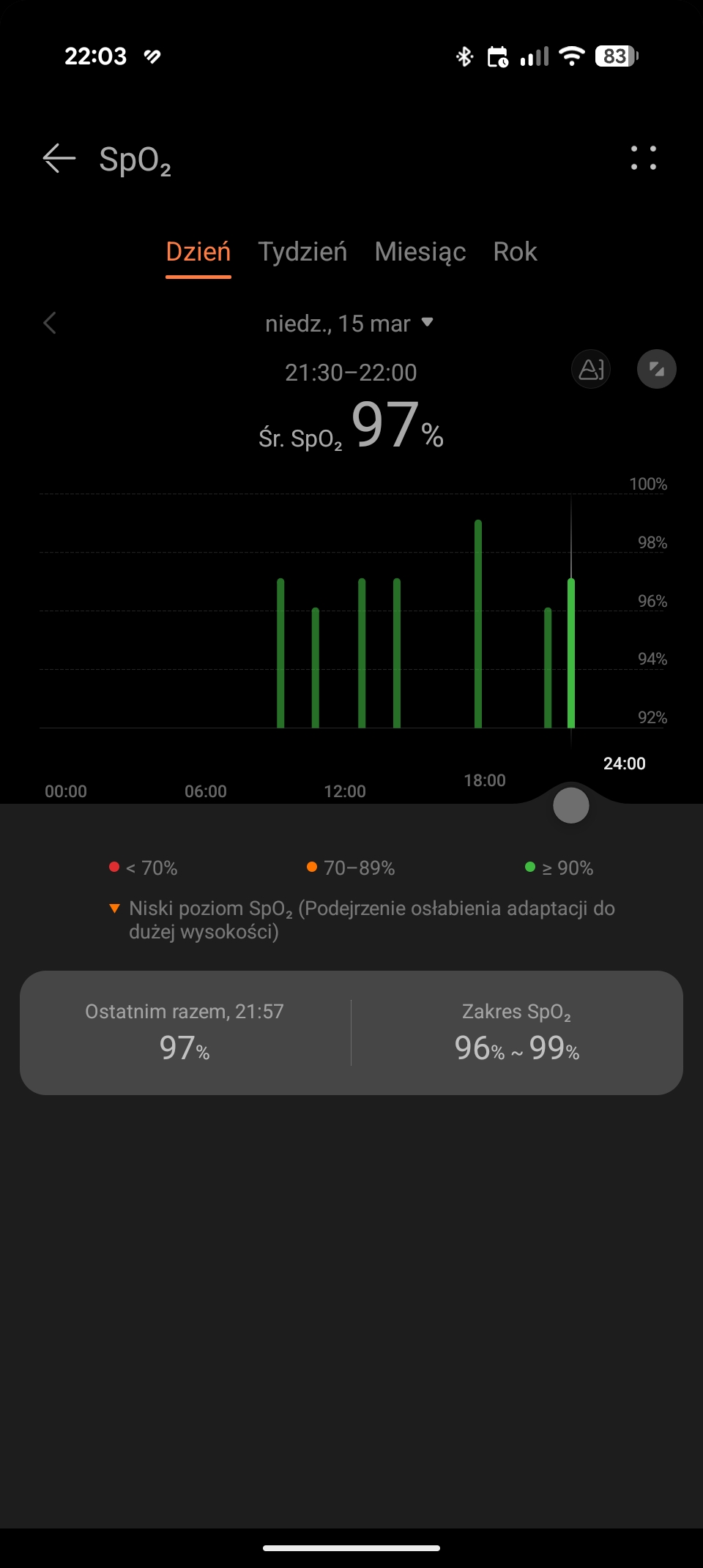Go to the previous day
Viewport: 703px width, 1568px height.
click(50, 323)
